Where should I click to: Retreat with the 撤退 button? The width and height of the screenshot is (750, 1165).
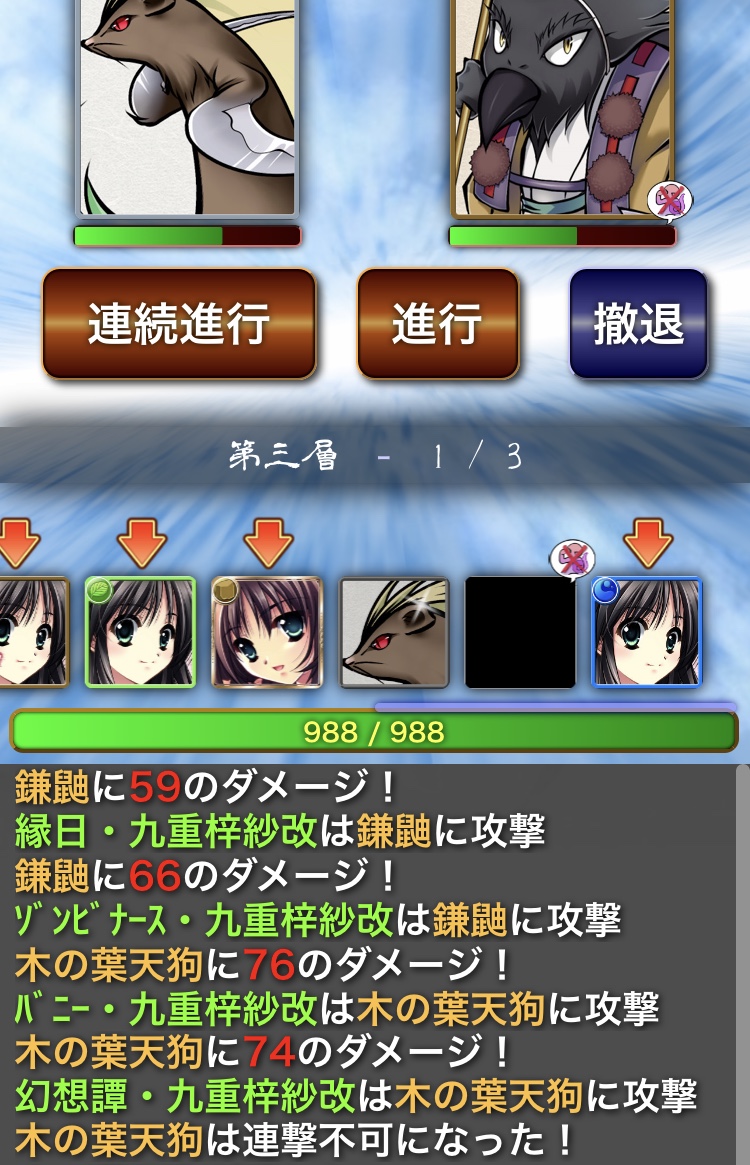pos(638,324)
